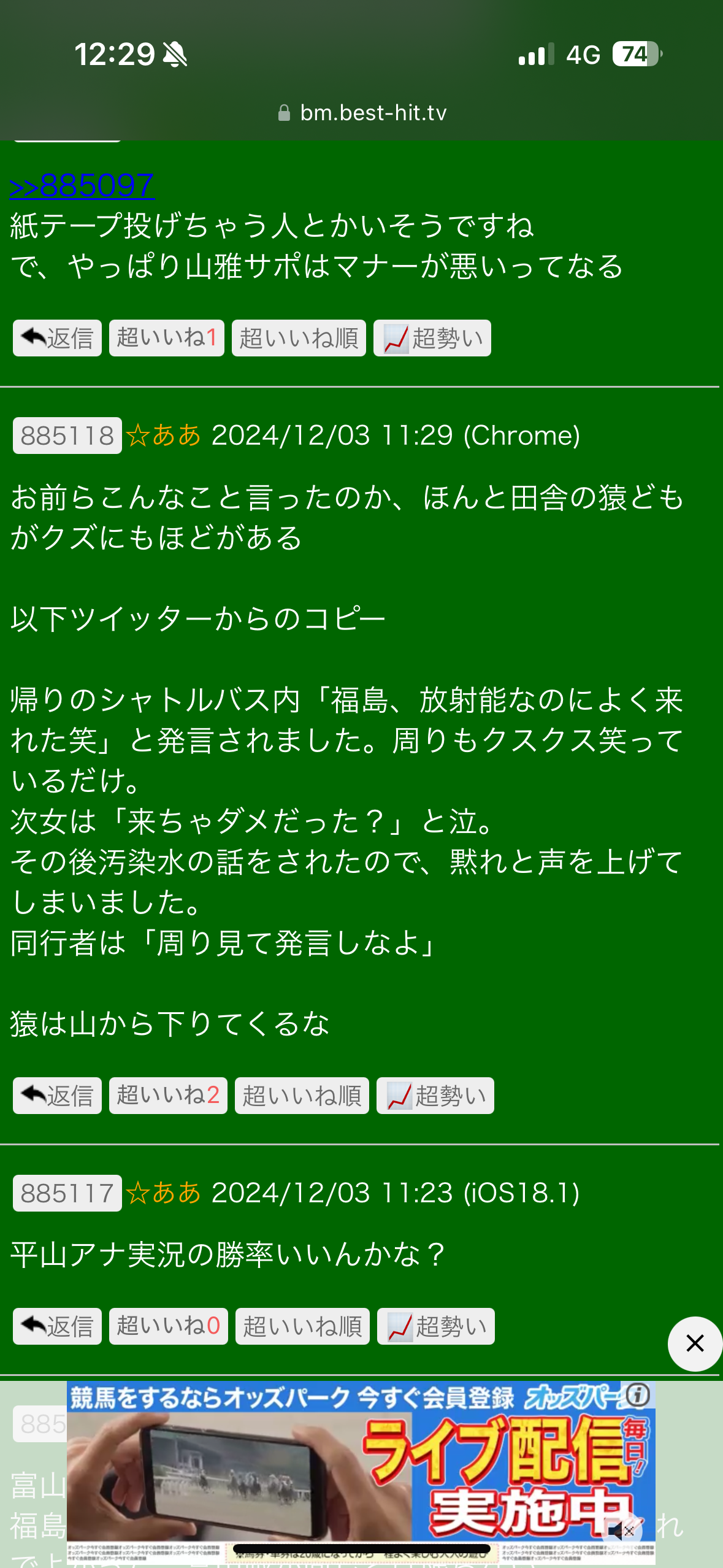Open the >>885097 reply reference link
This screenshot has width=723, height=1568.
[x=82, y=185]
